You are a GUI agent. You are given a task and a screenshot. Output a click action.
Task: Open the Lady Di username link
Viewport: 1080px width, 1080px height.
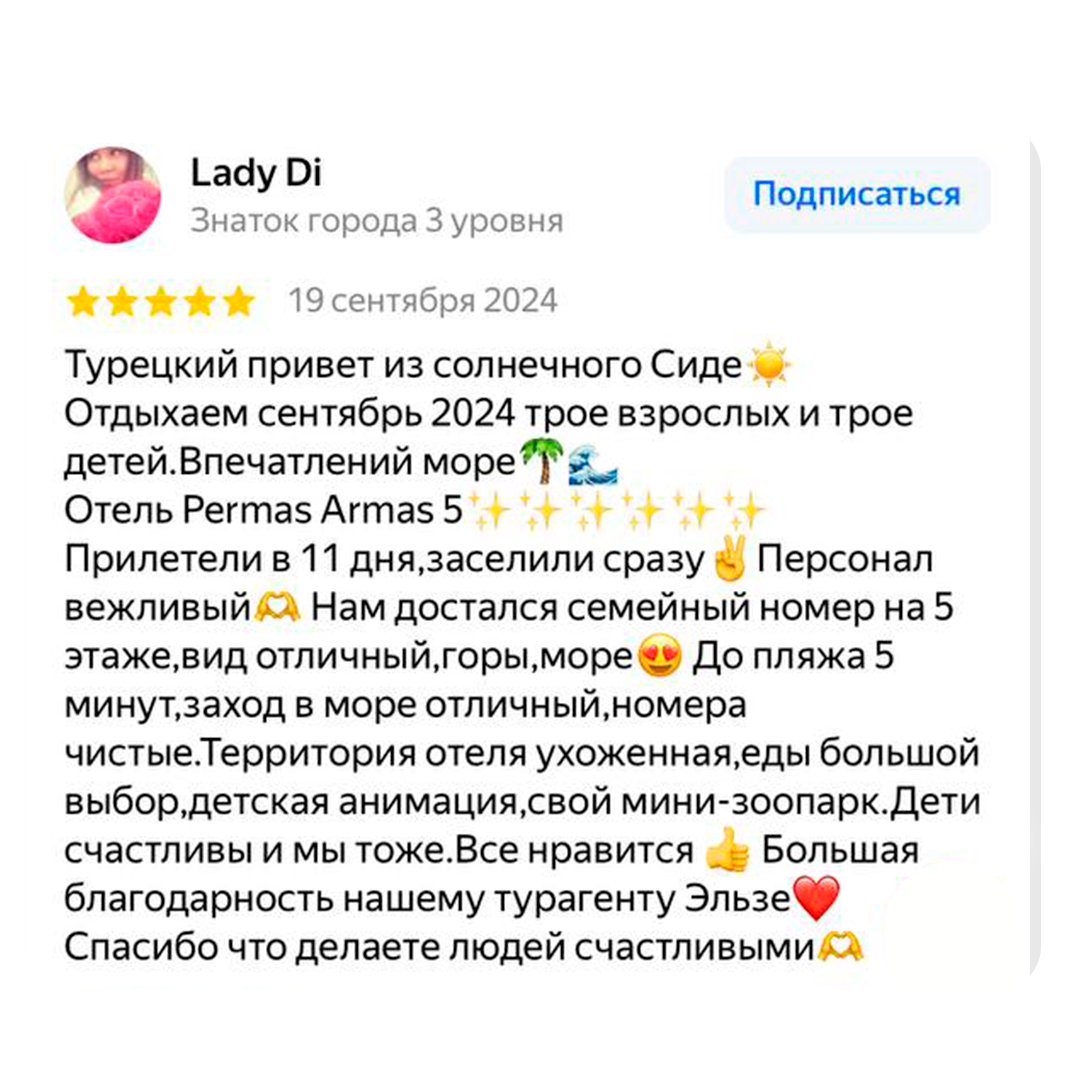(x=256, y=173)
